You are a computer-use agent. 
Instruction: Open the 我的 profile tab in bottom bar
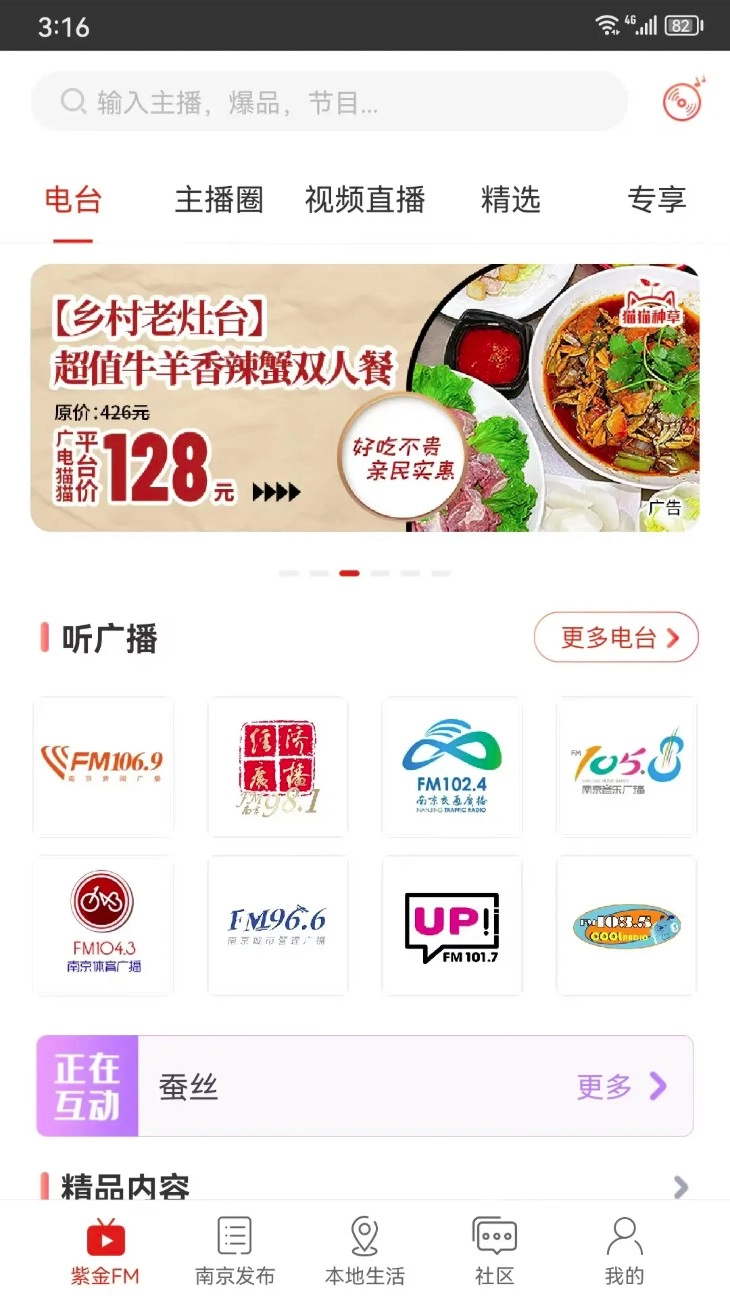click(x=623, y=1248)
